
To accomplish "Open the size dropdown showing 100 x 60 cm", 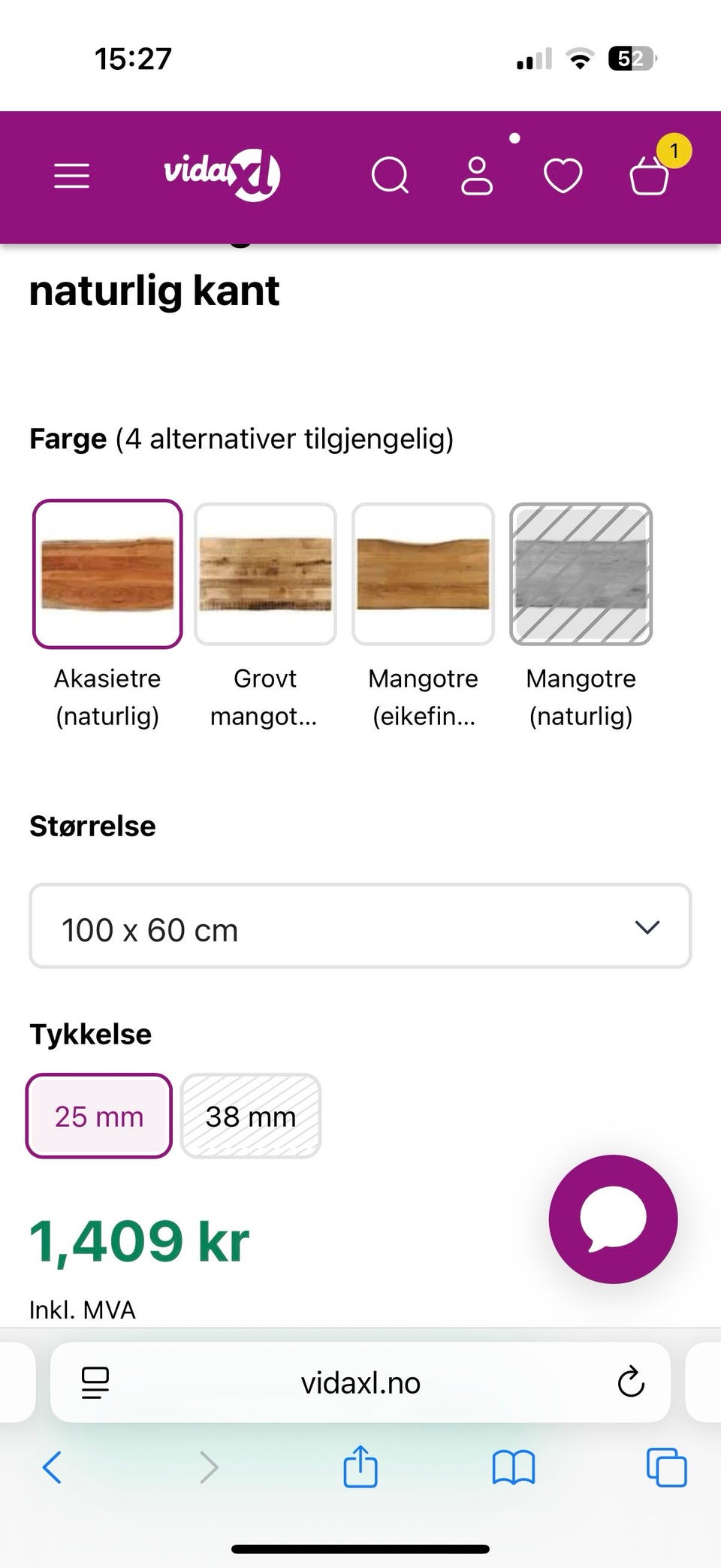I will [x=360, y=926].
